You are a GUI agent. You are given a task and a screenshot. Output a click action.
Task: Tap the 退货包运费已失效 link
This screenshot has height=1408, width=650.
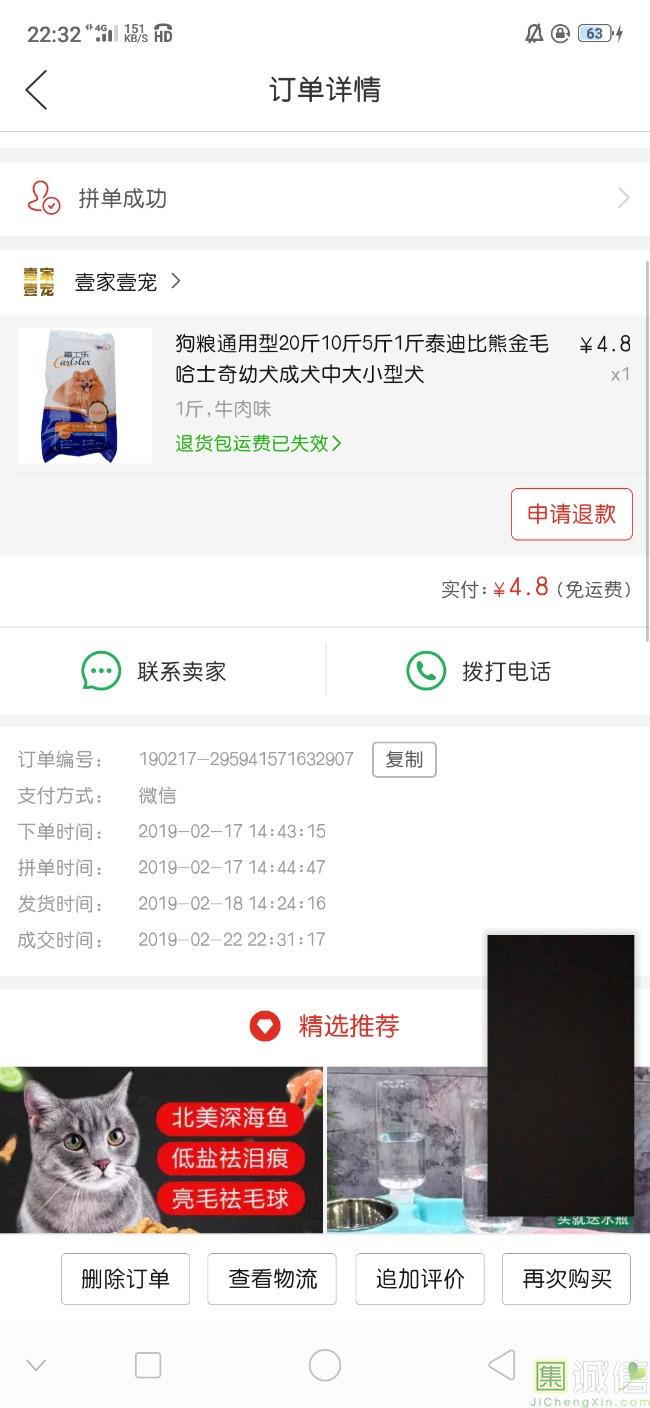(x=258, y=443)
